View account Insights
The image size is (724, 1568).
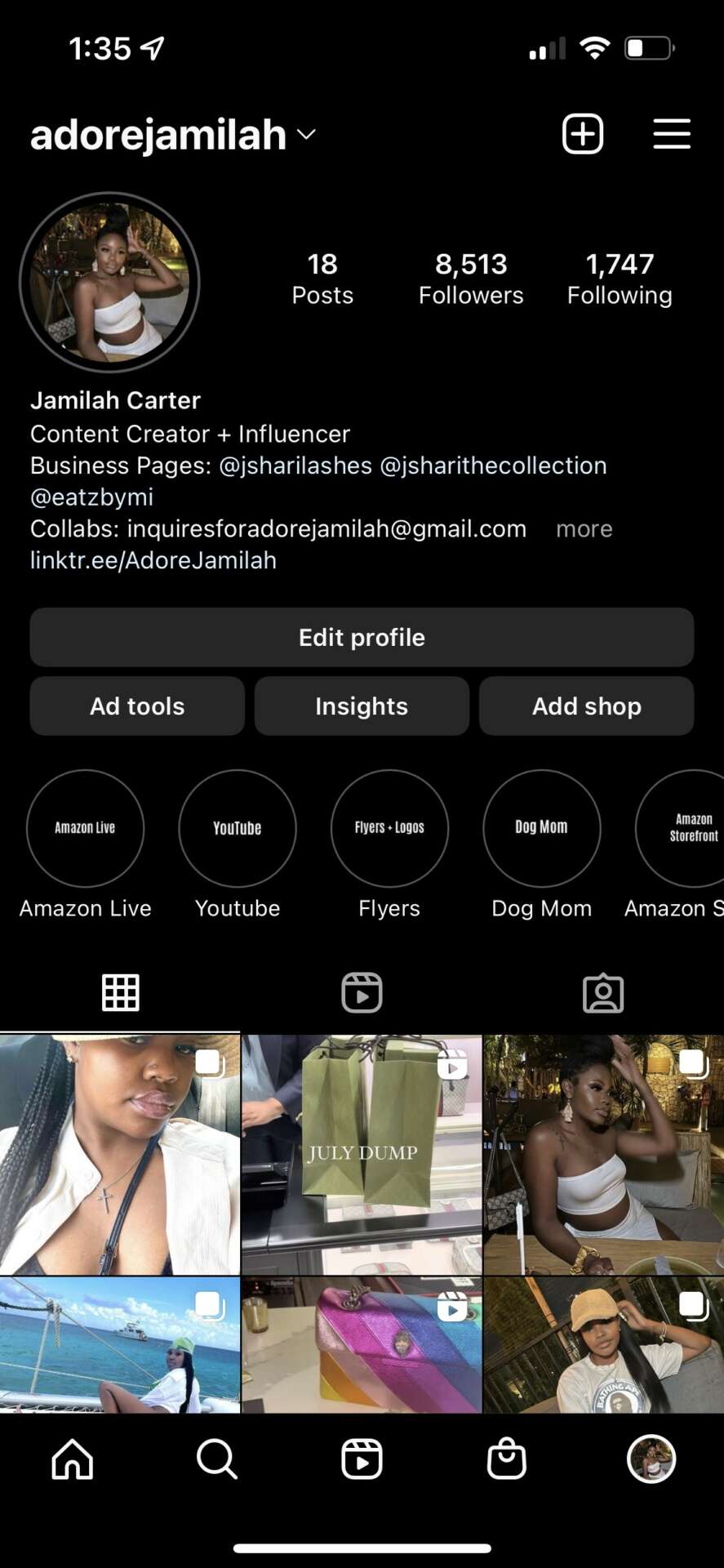click(362, 706)
